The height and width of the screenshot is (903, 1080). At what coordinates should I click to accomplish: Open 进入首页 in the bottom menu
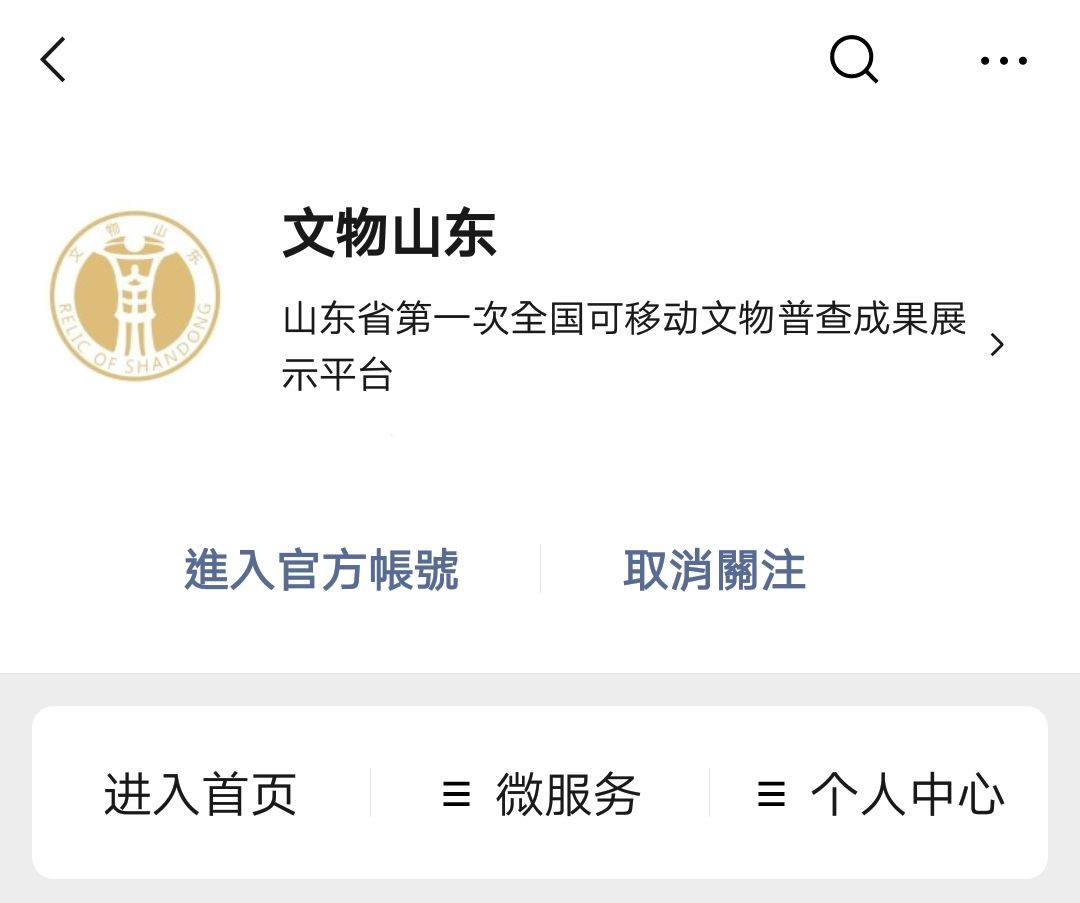coord(201,794)
